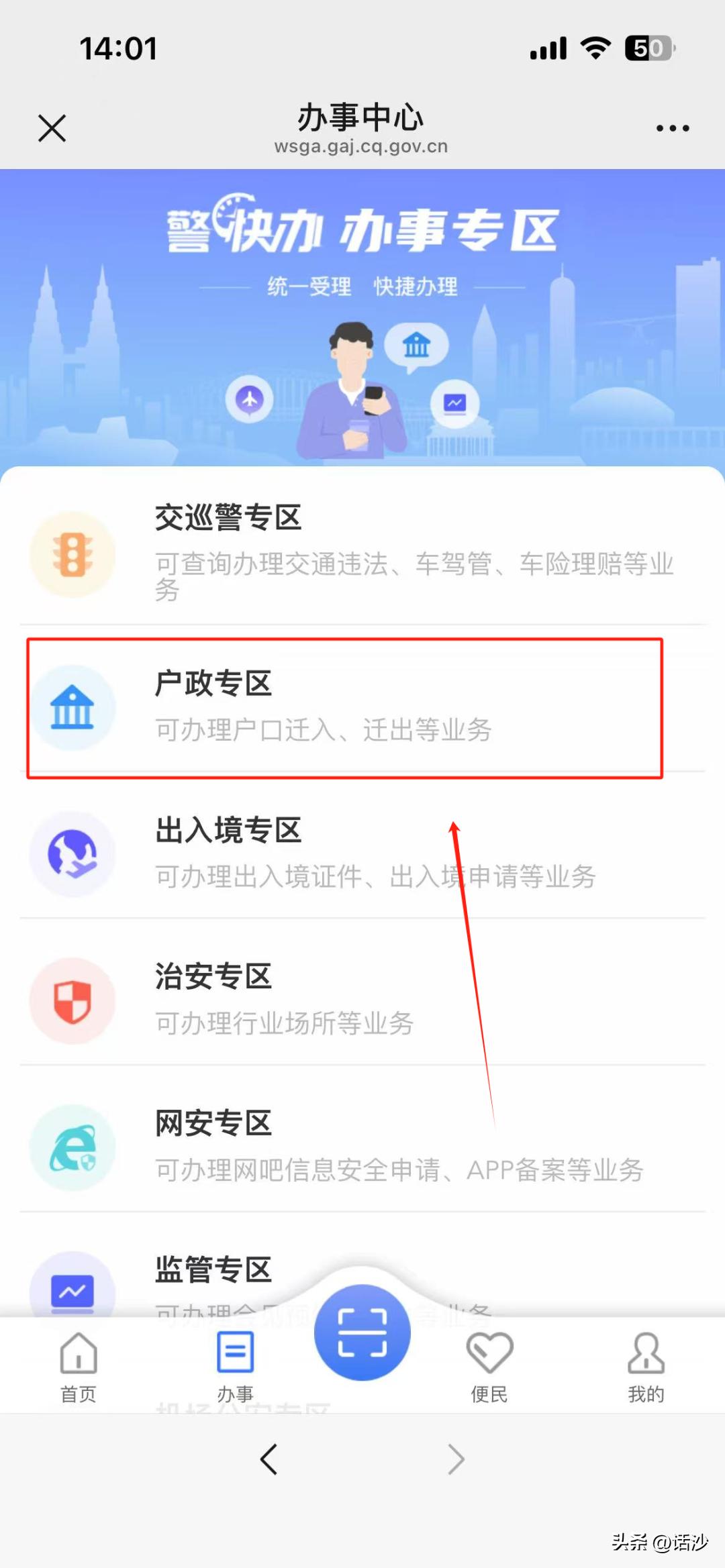This screenshot has height=1568, width=725.
Task: Open 出入境专区 exit-entry section
Action: [x=362, y=853]
